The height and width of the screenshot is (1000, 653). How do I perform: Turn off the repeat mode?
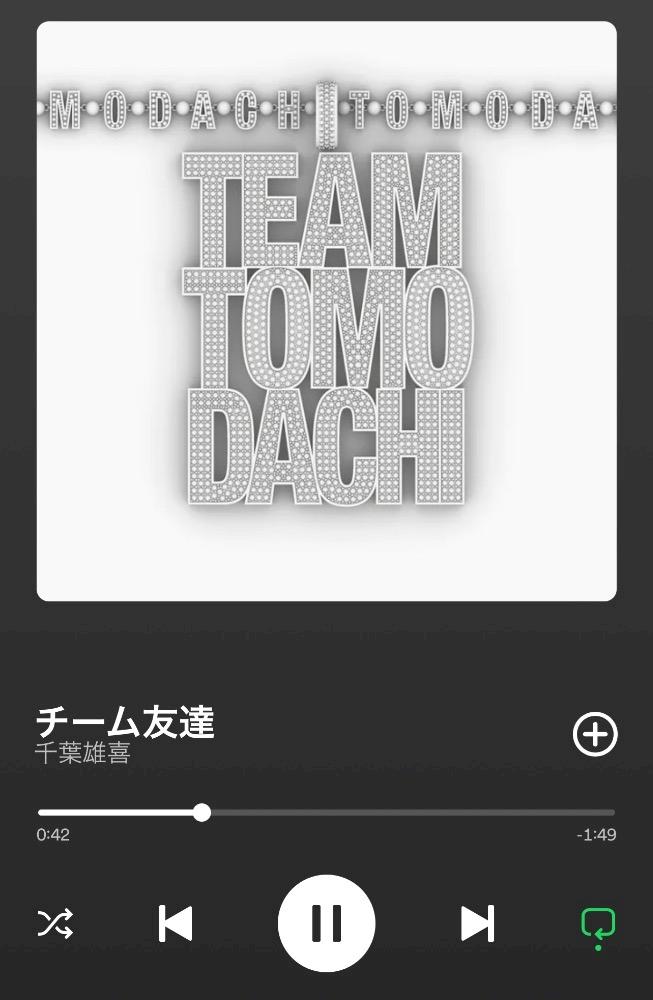[x=598, y=925]
